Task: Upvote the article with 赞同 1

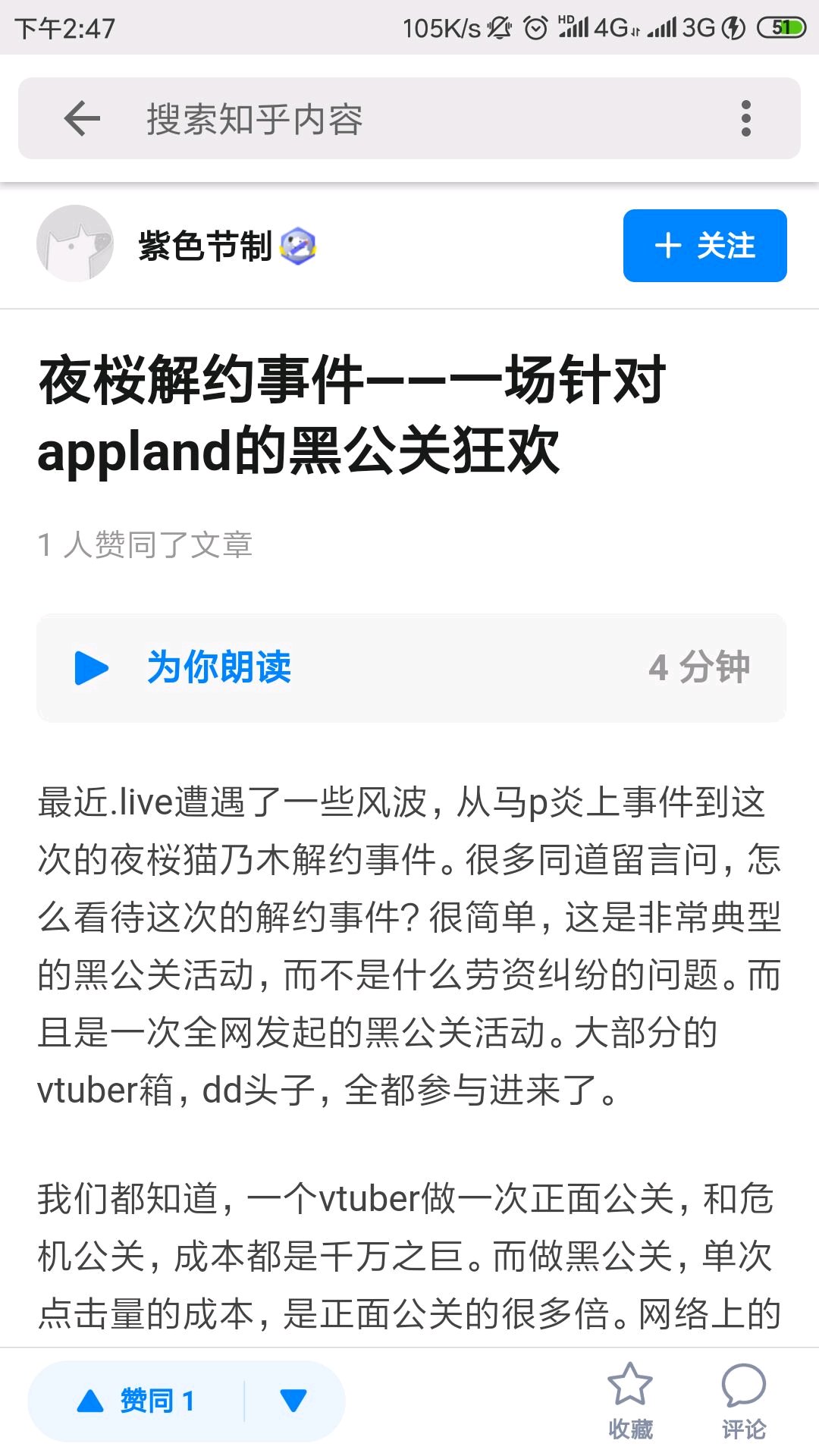Action: point(136,1401)
